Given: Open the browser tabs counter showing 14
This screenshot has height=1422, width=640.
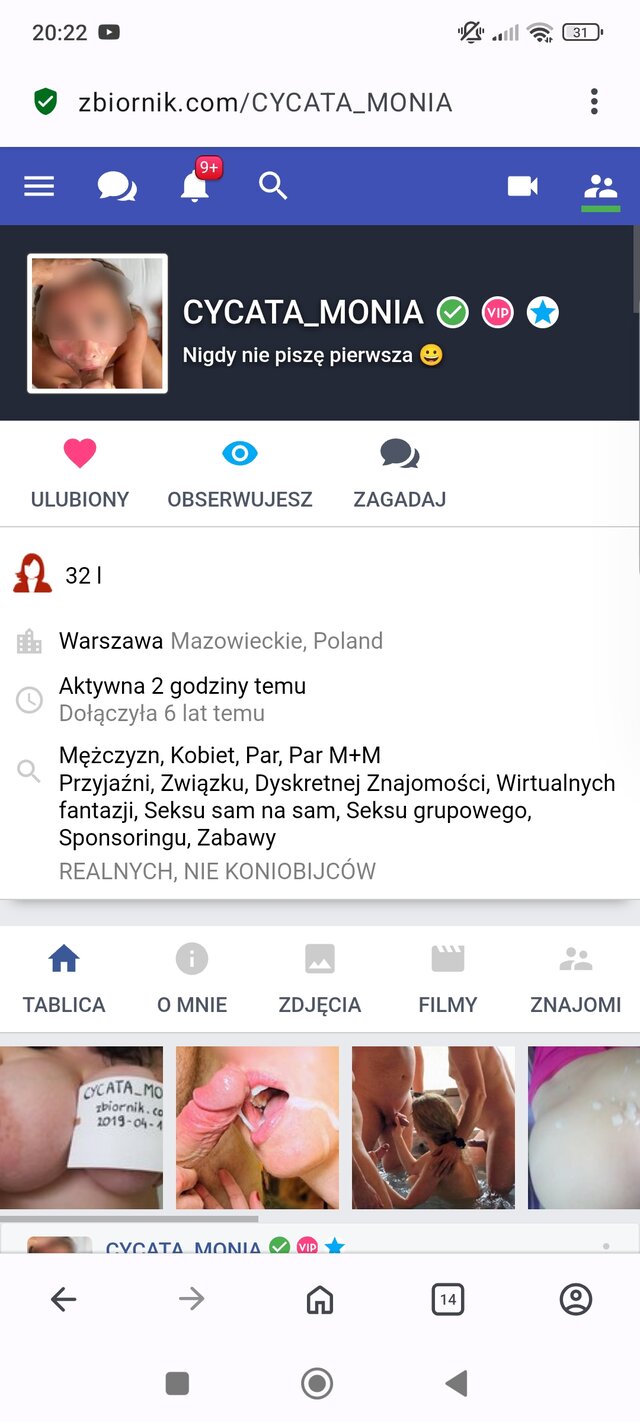Looking at the screenshot, I should (448, 1300).
